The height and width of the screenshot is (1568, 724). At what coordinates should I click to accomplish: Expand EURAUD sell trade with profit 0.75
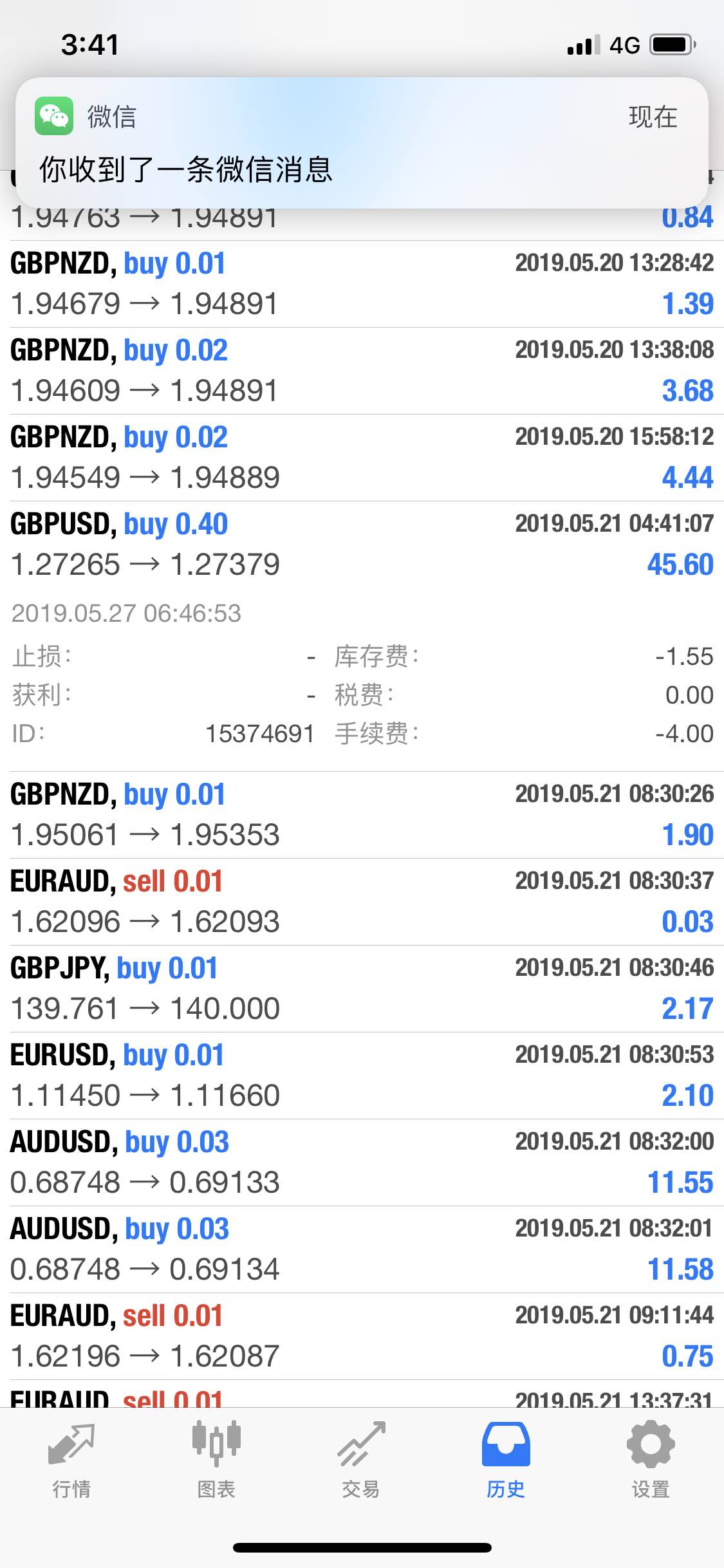pyautogui.click(x=362, y=1336)
